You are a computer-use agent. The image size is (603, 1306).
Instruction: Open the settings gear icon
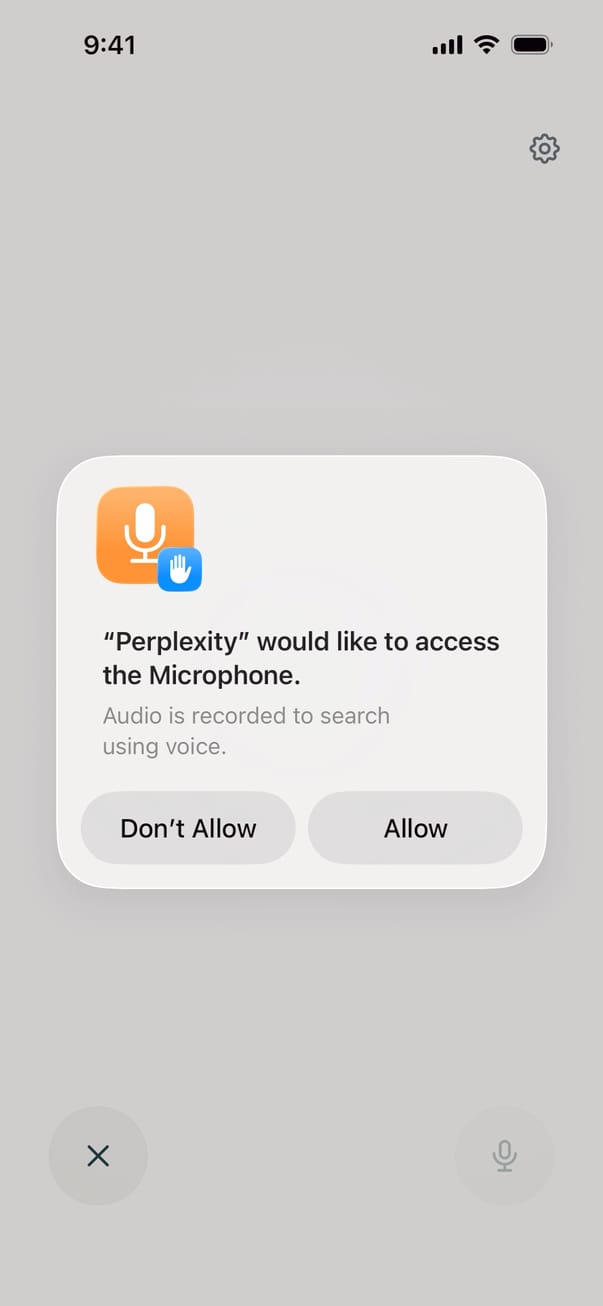tap(544, 149)
